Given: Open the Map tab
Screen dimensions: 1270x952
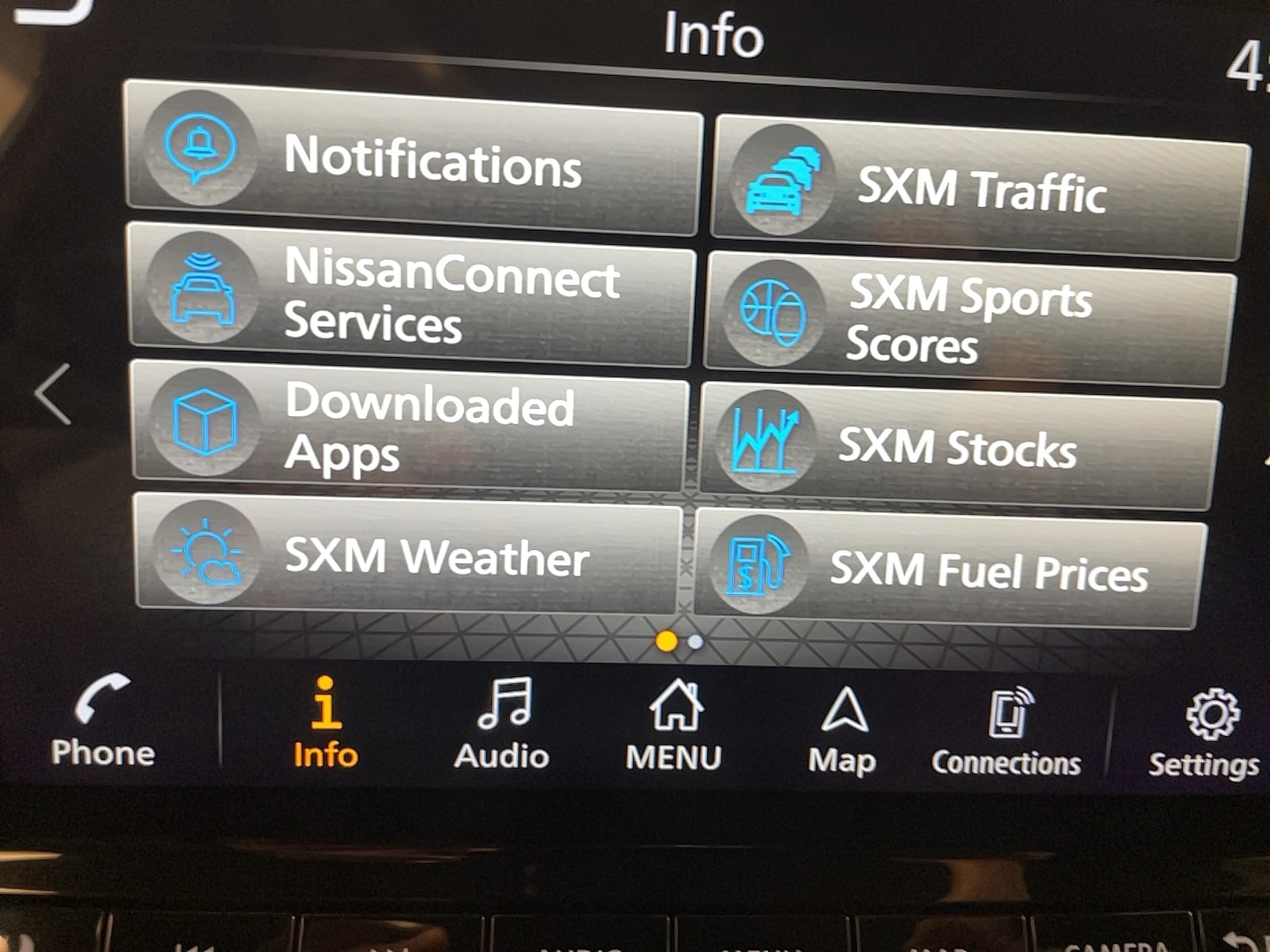Looking at the screenshot, I should pyautogui.click(x=842, y=732).
